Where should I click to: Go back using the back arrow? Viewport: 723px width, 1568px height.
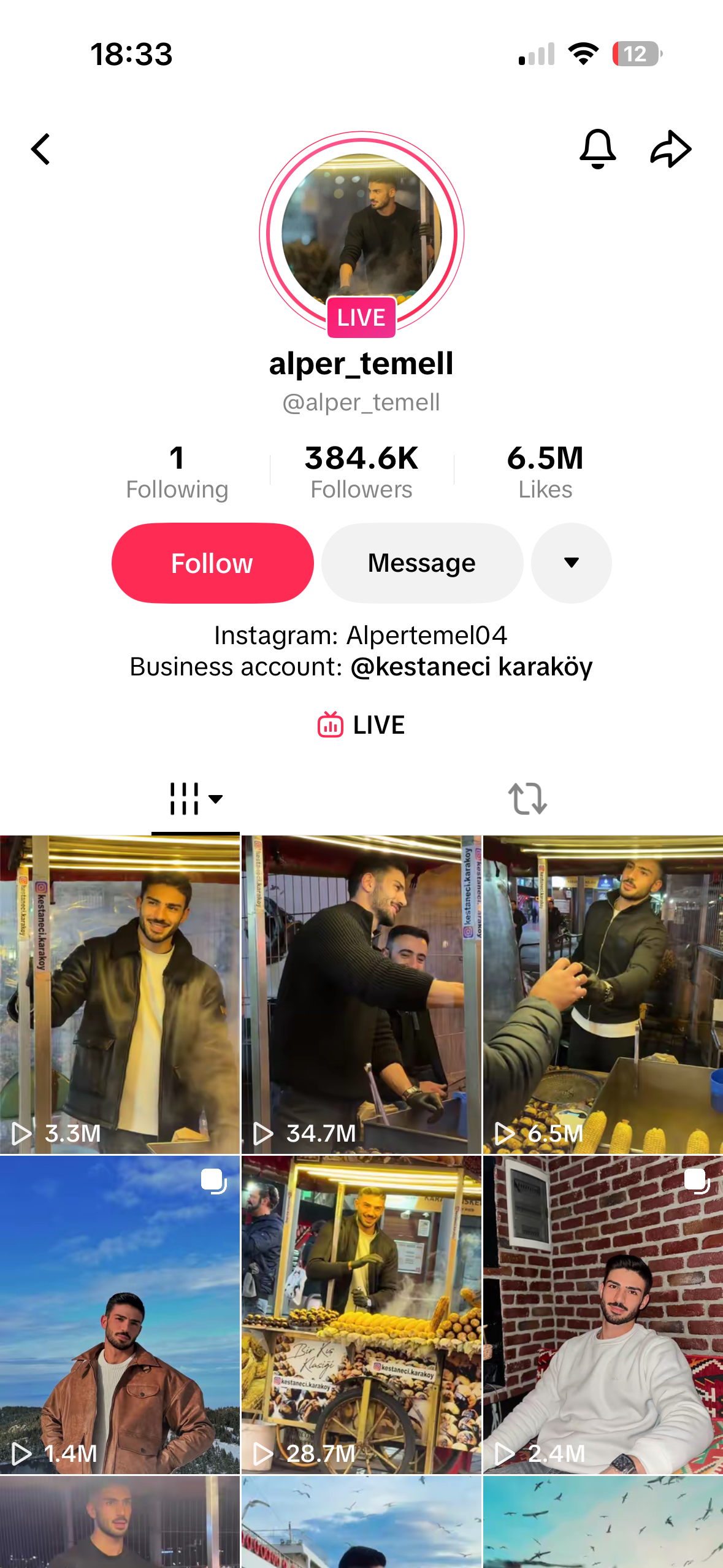coord(40,150)
